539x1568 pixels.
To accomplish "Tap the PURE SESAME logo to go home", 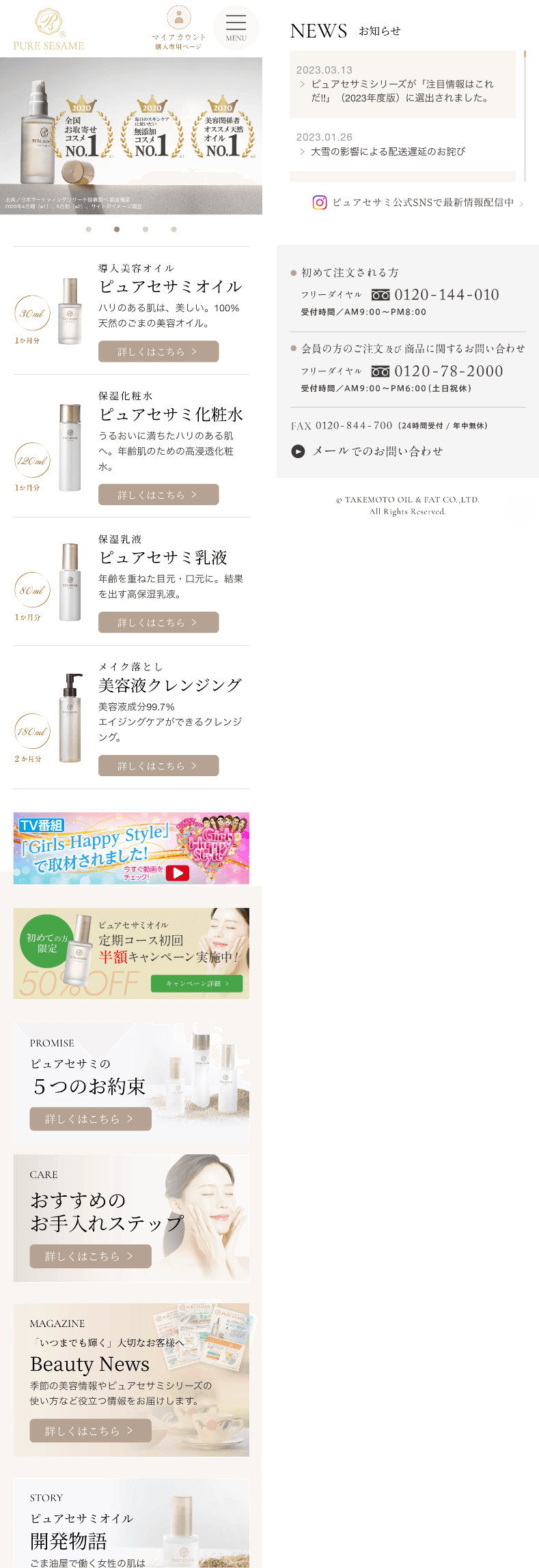I will click(x=49, y=29).
